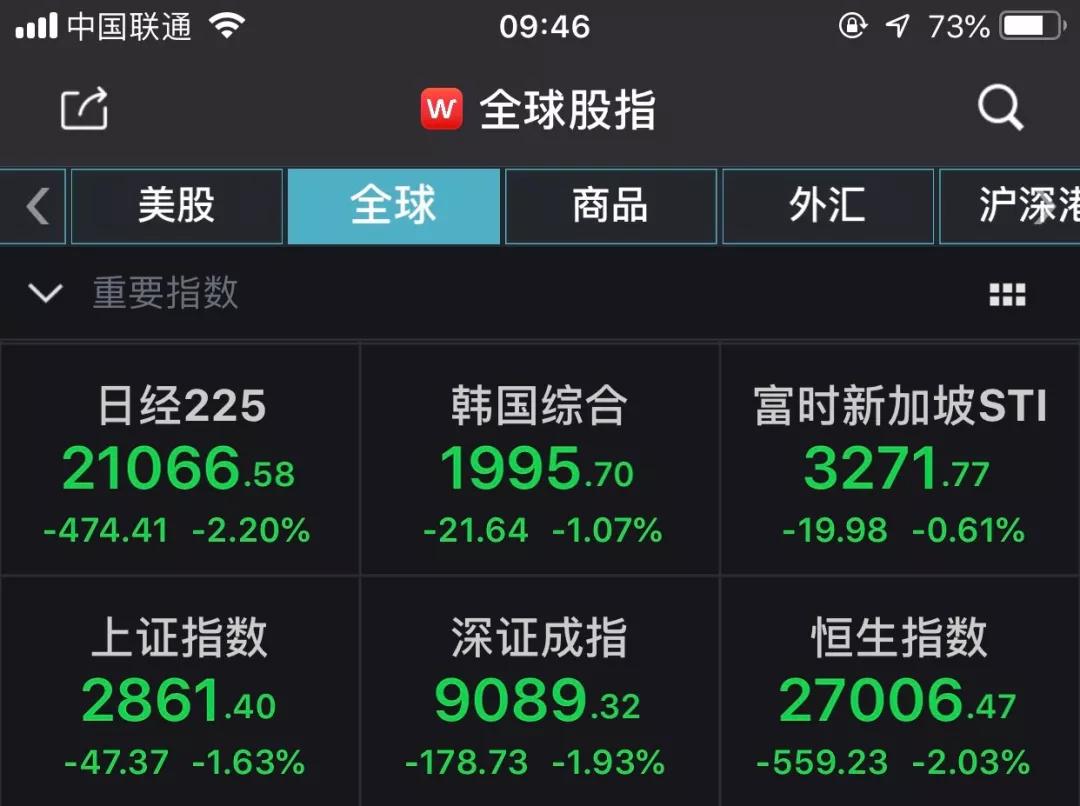Image resolution: width=1080 pixels, height=806 pixels.
Task: Open the 日经225 index card
Action: pyautogui.click(x=179, y=460)
